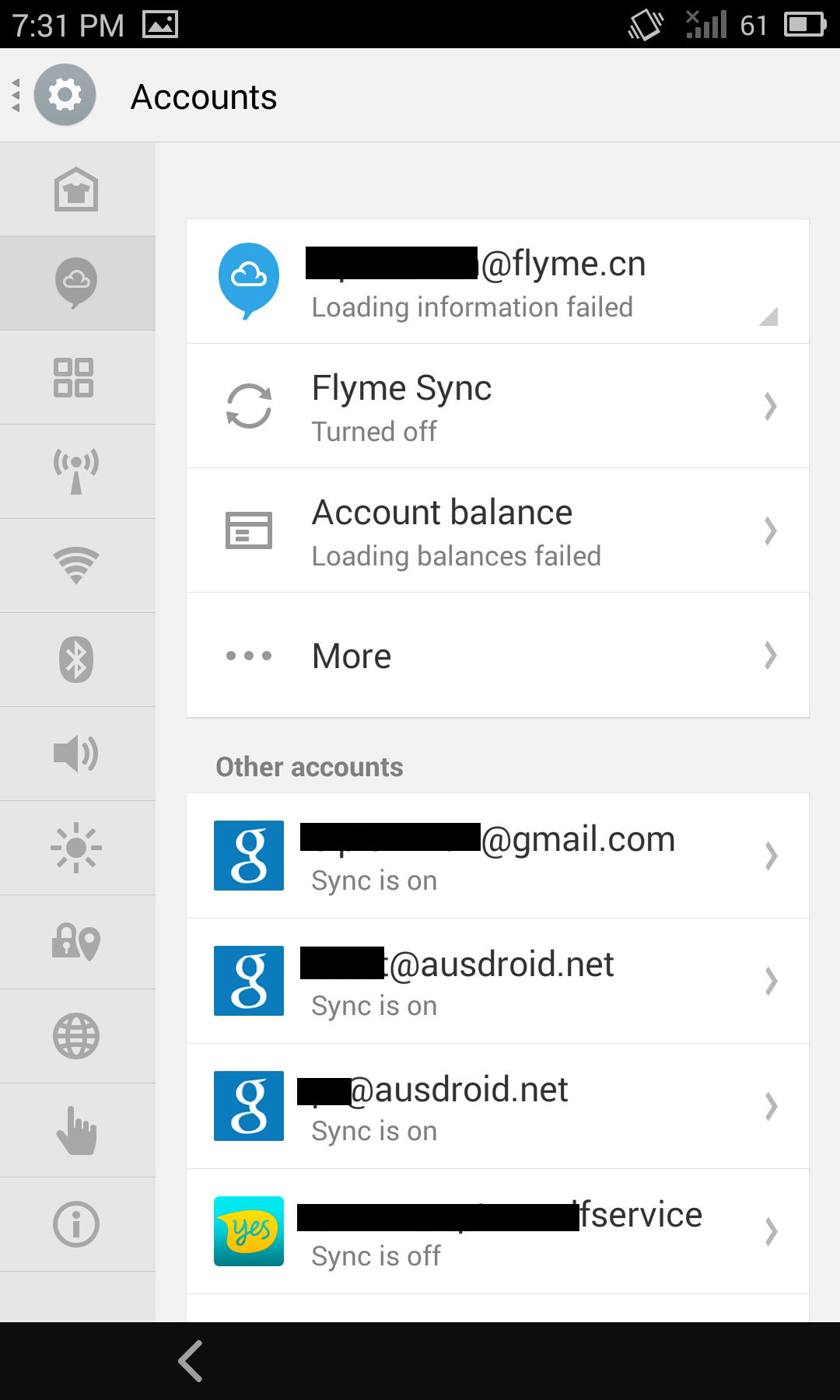
Task: Open the @gmail.com Google account
Action: pyautogui.click(x=498, y=856)
